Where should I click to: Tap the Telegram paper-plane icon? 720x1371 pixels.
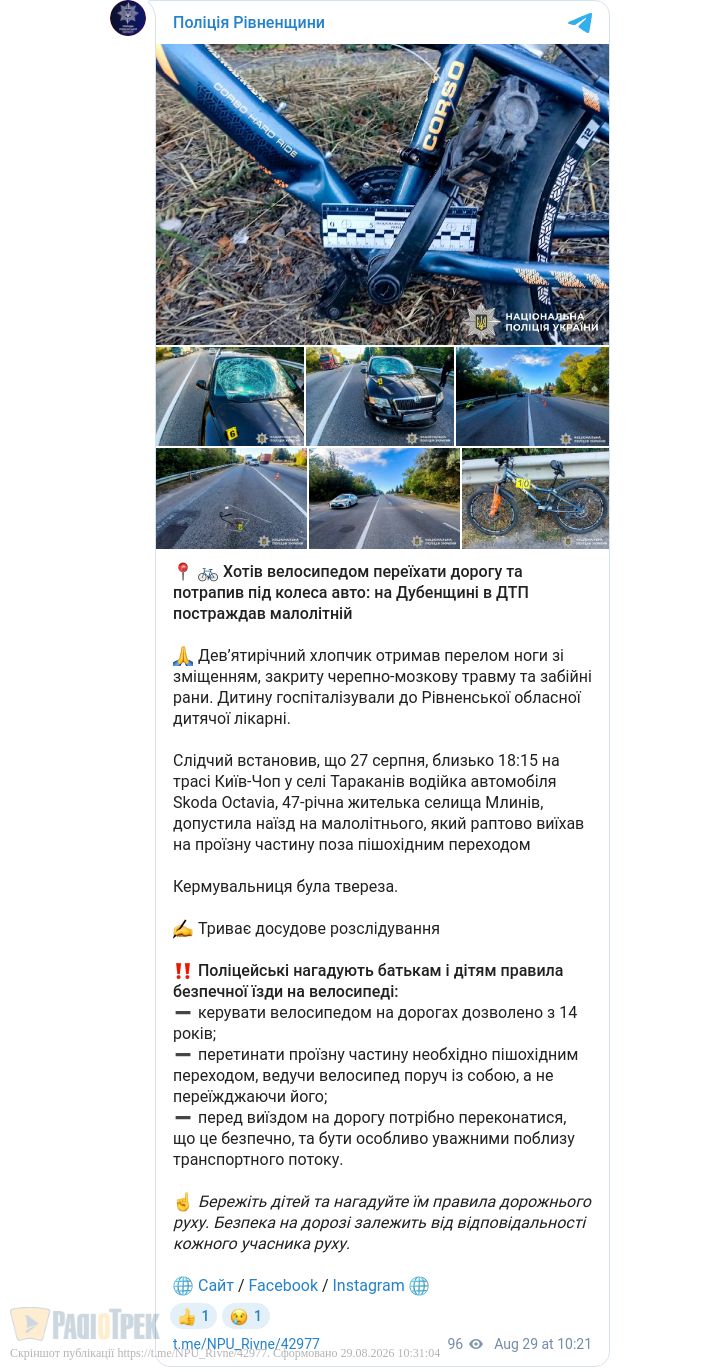click(x=580, y=22)
